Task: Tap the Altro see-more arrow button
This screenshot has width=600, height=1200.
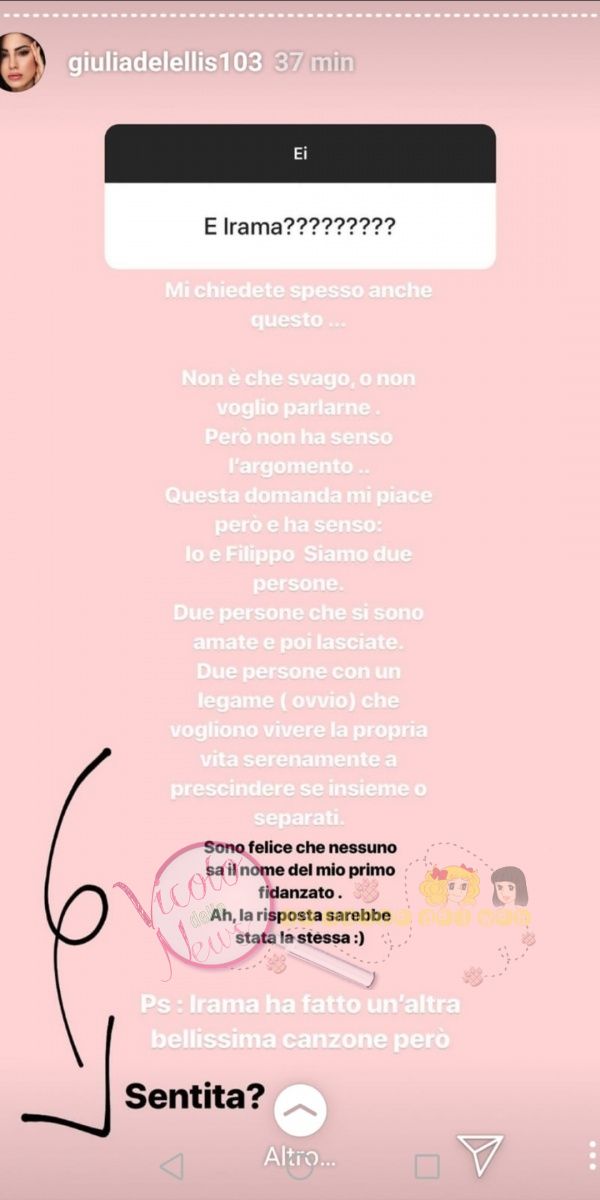Action: tap(300, 1110)
